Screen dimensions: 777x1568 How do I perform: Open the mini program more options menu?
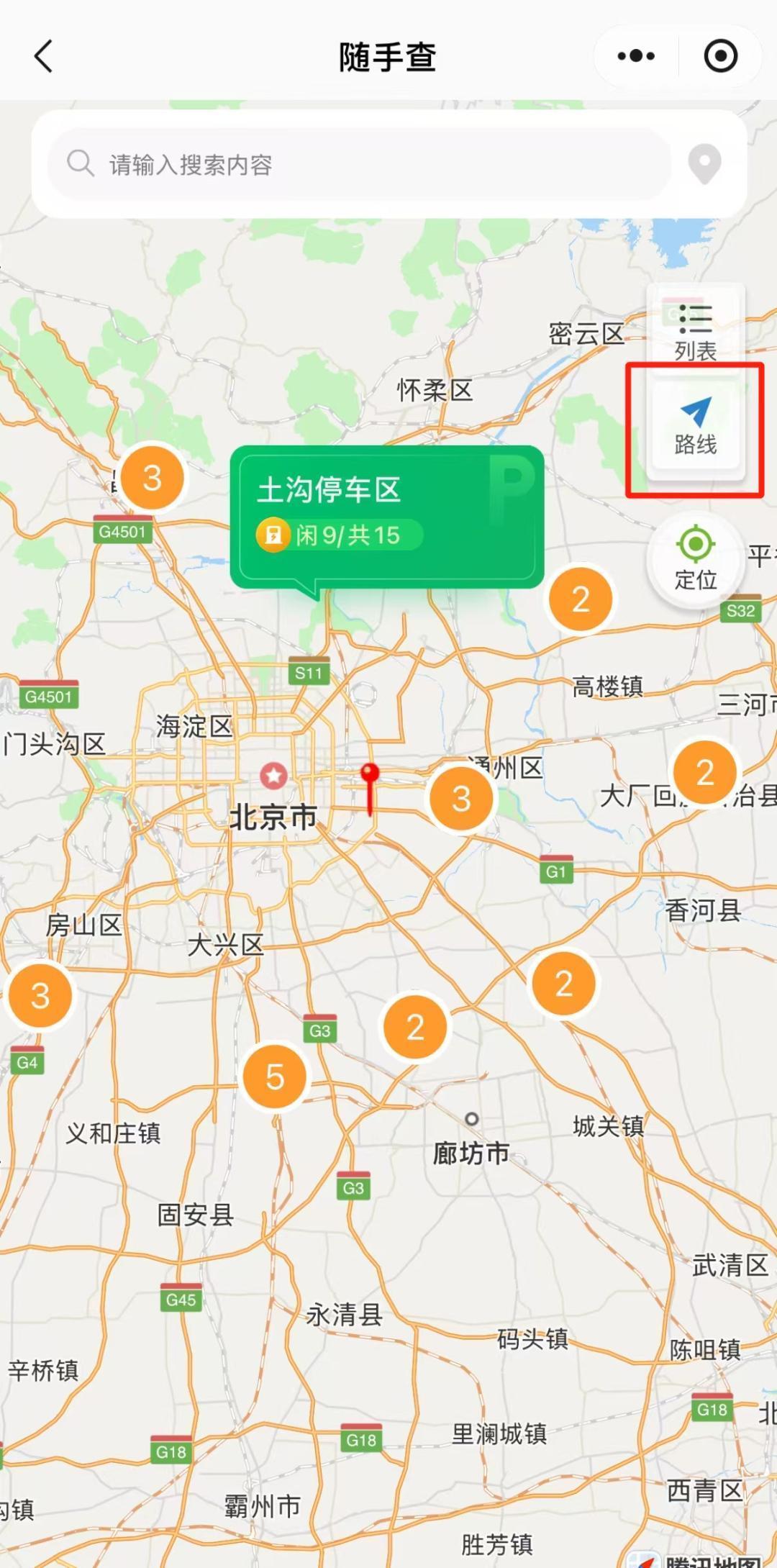(x=636, y=56)
